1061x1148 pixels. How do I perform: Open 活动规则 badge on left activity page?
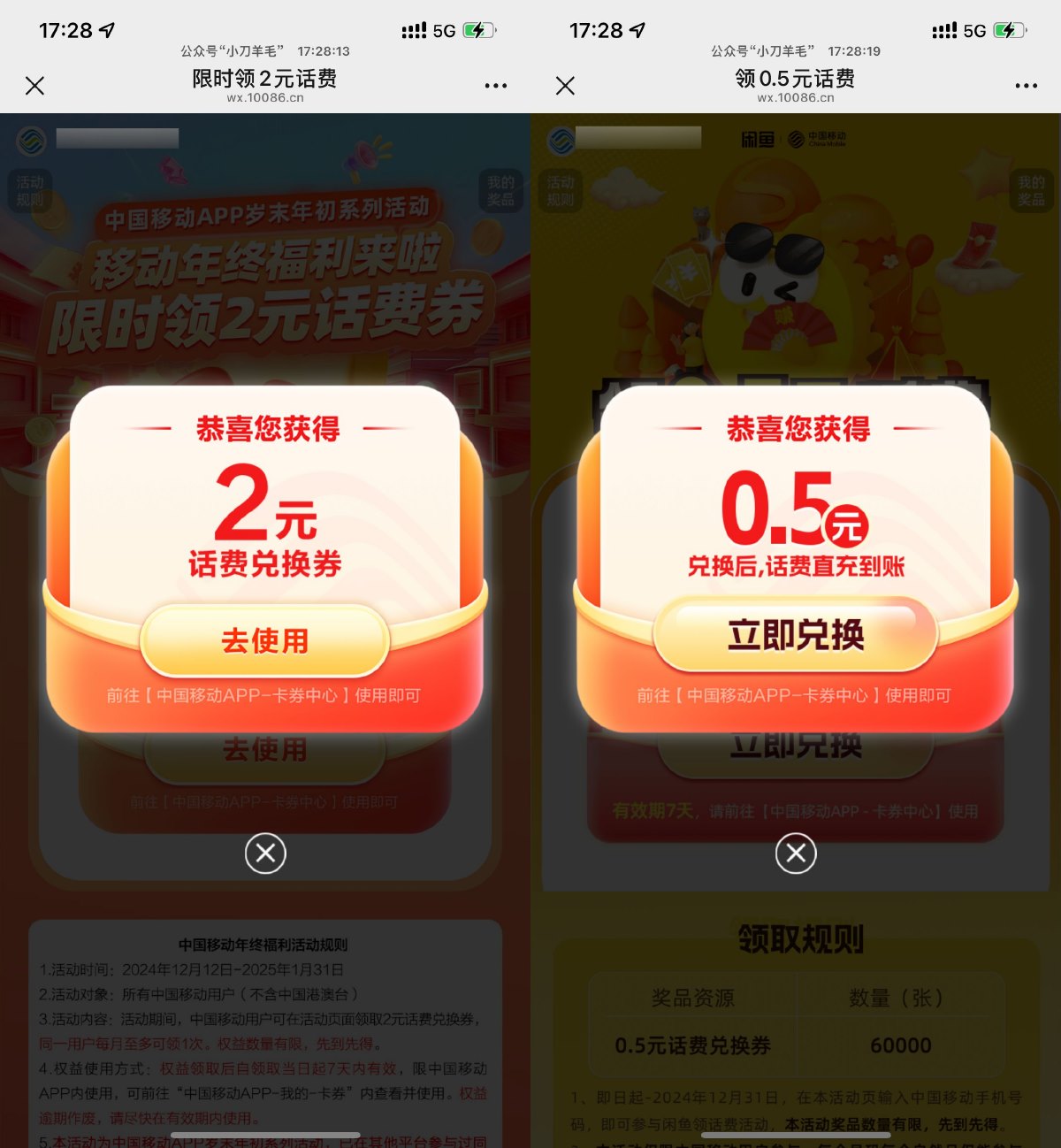pyautogui.click(x=29, y=190)
